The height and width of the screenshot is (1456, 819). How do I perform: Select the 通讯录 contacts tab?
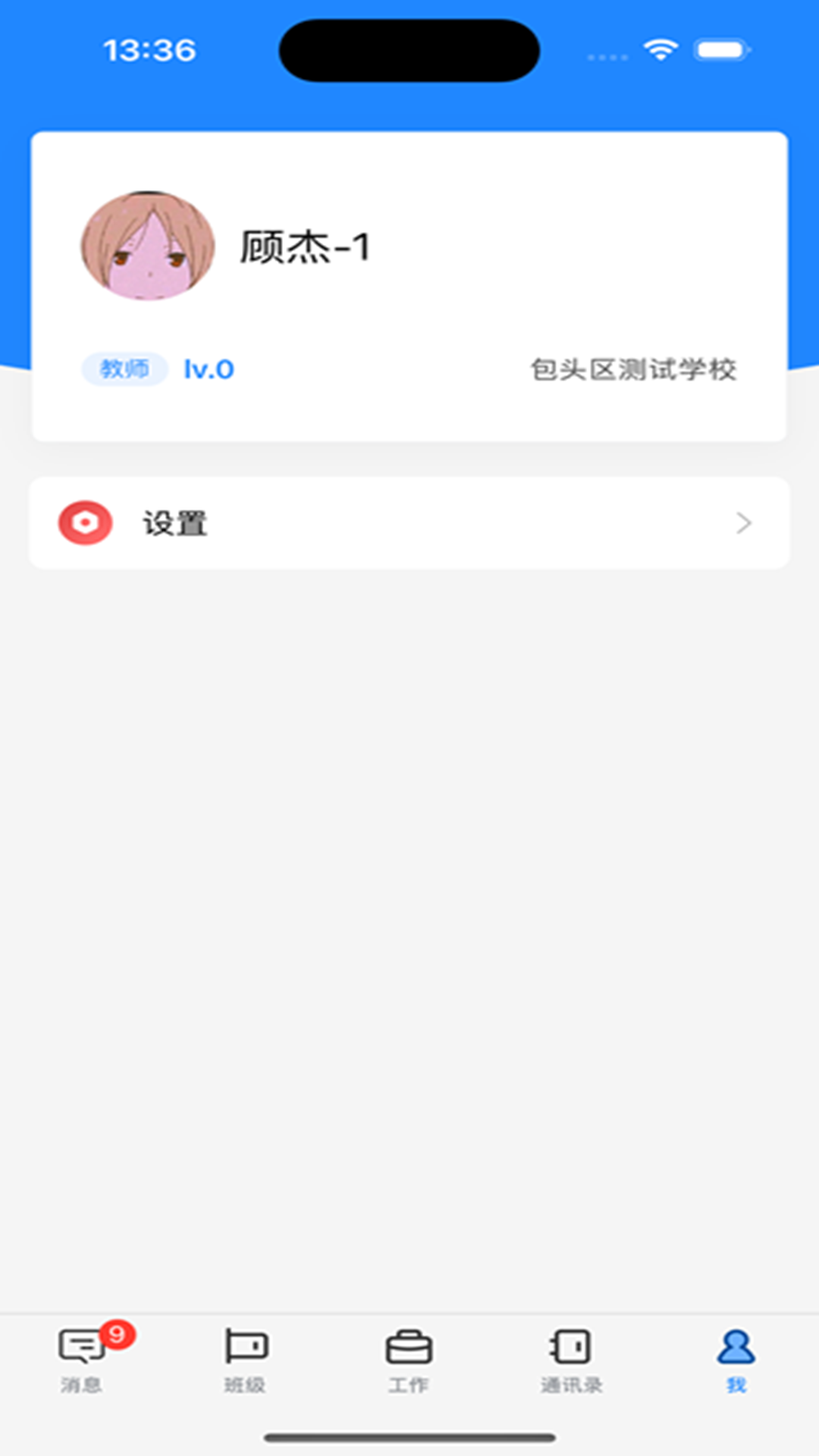tap(572, 1360)
